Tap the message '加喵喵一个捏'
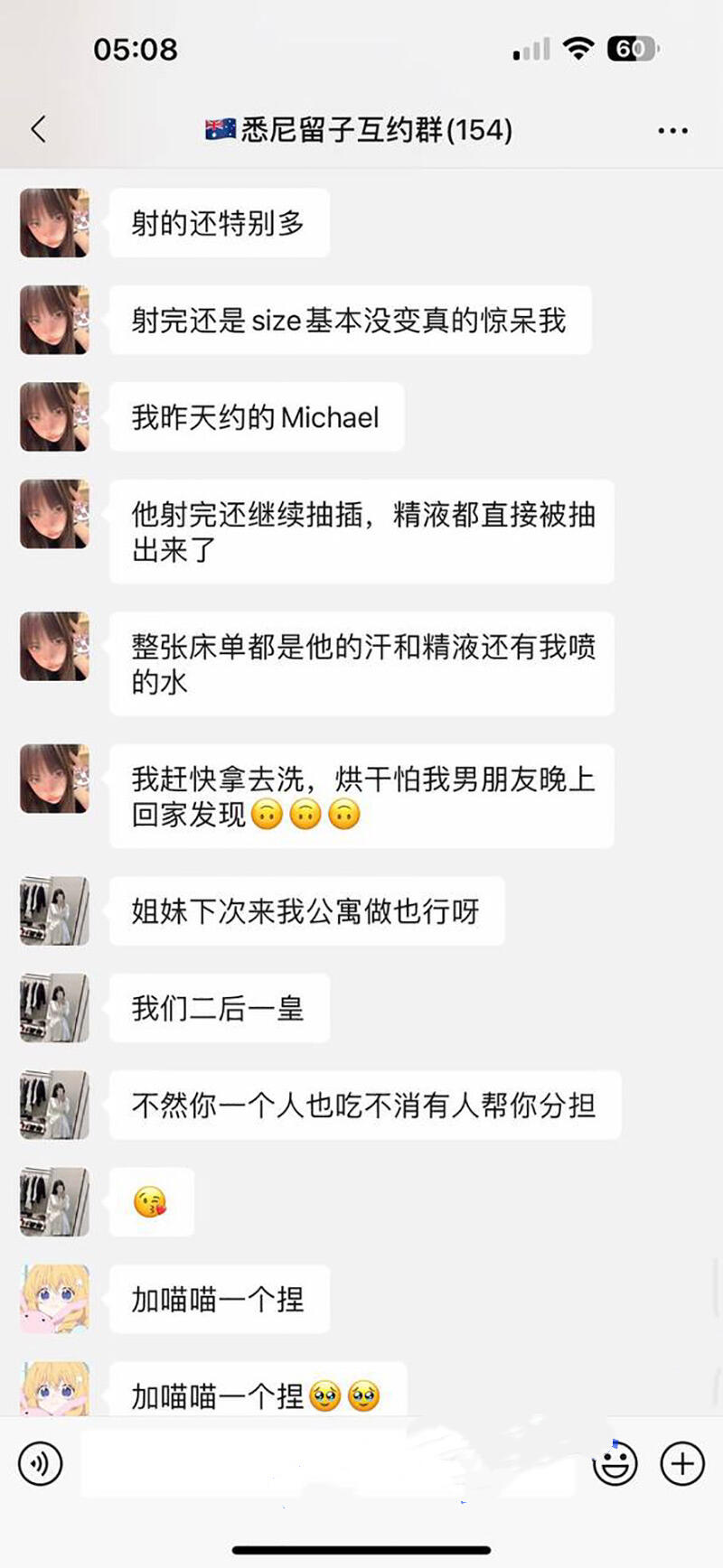The width and height of the screenshot is (723, 1568). (219, 1299)
